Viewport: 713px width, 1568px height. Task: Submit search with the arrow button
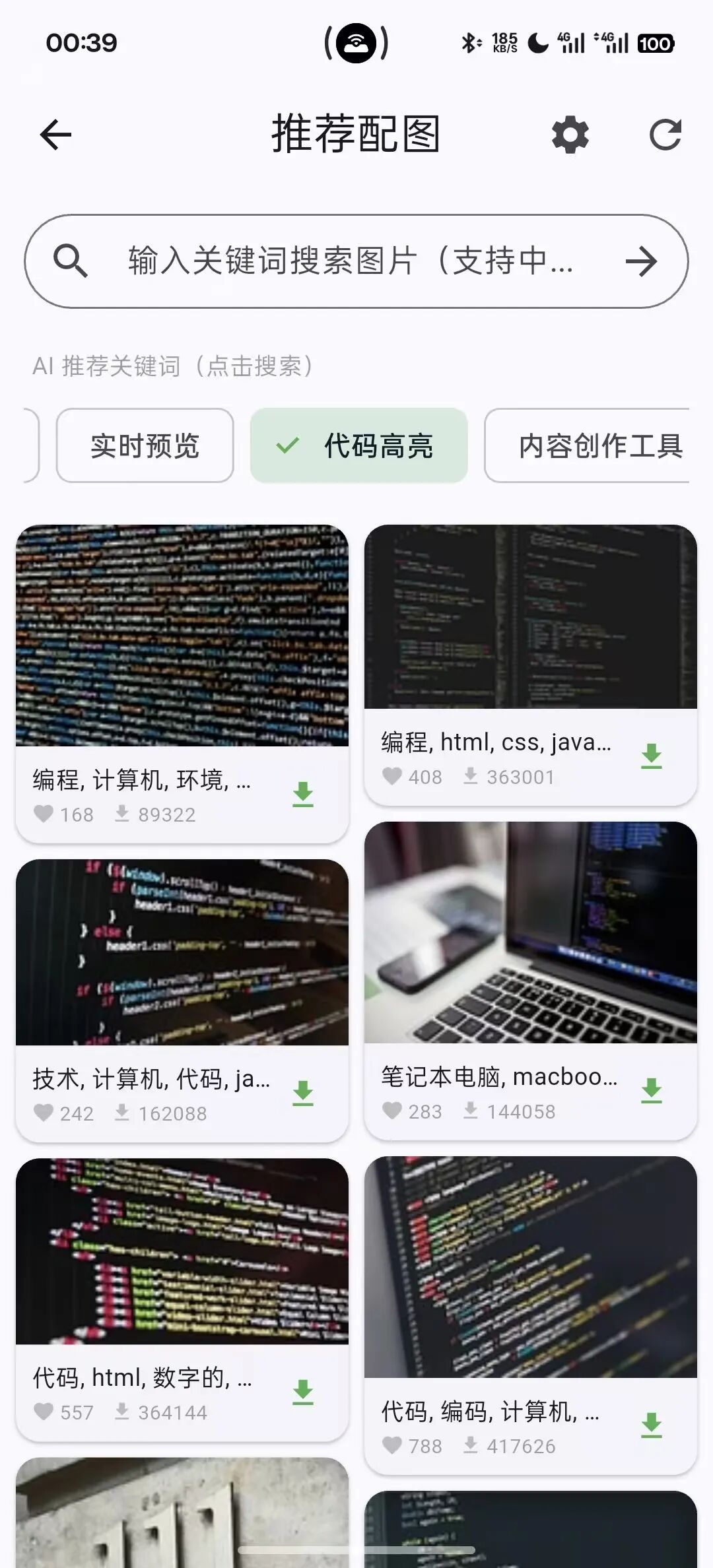[x=640, y=261]
